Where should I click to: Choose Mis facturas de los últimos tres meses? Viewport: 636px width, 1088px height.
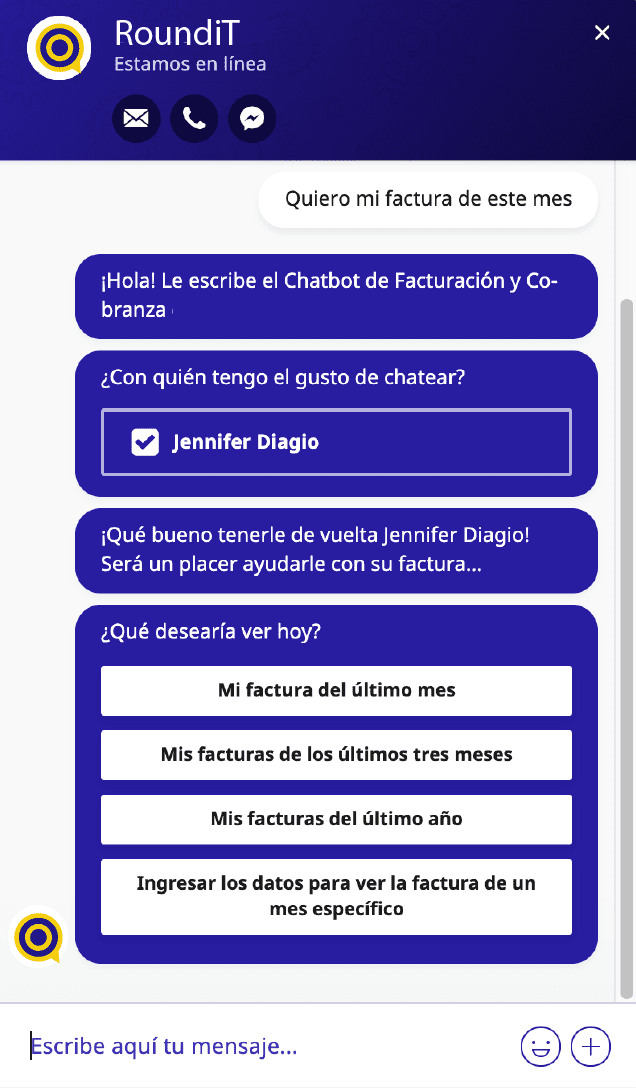(336, 755)
